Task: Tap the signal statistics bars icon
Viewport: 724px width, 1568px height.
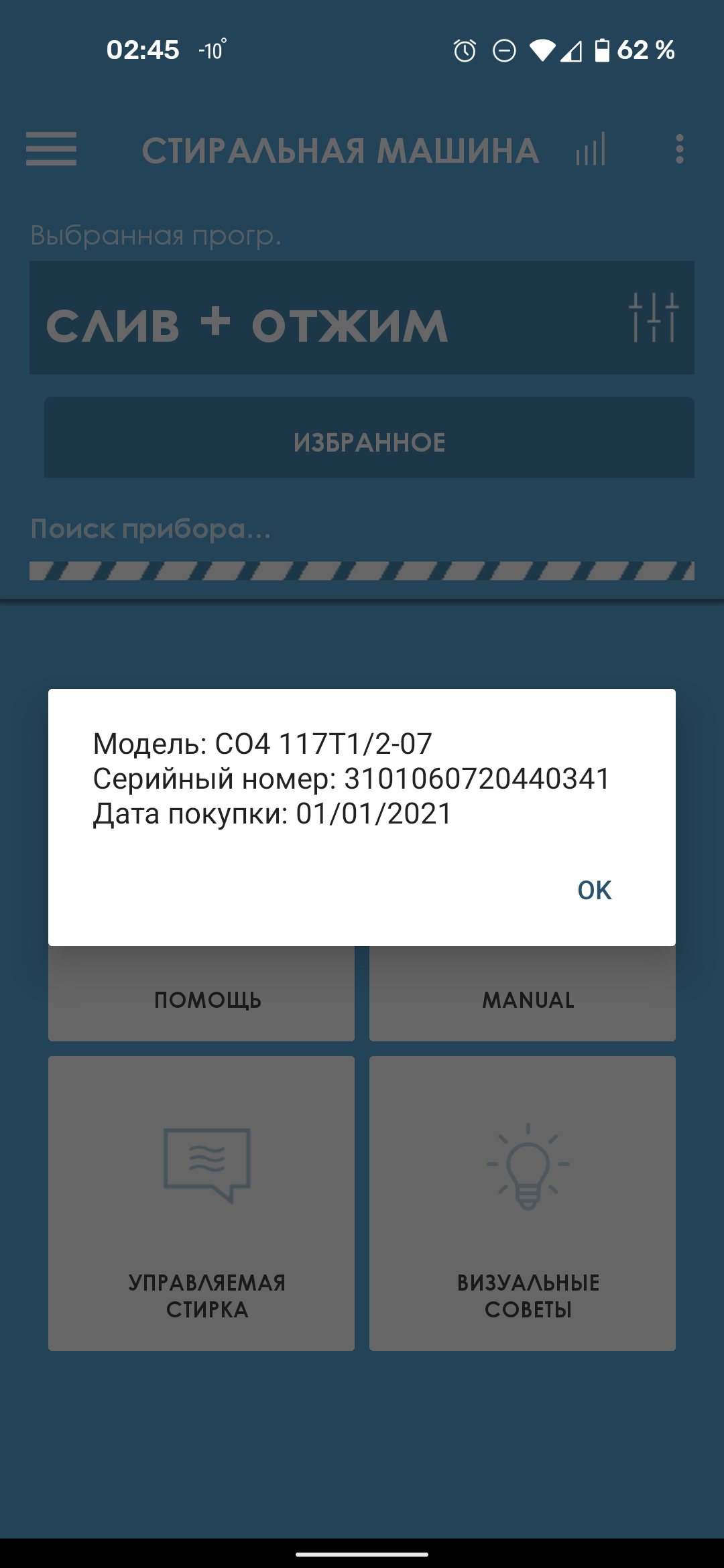Action: (591, 149)
